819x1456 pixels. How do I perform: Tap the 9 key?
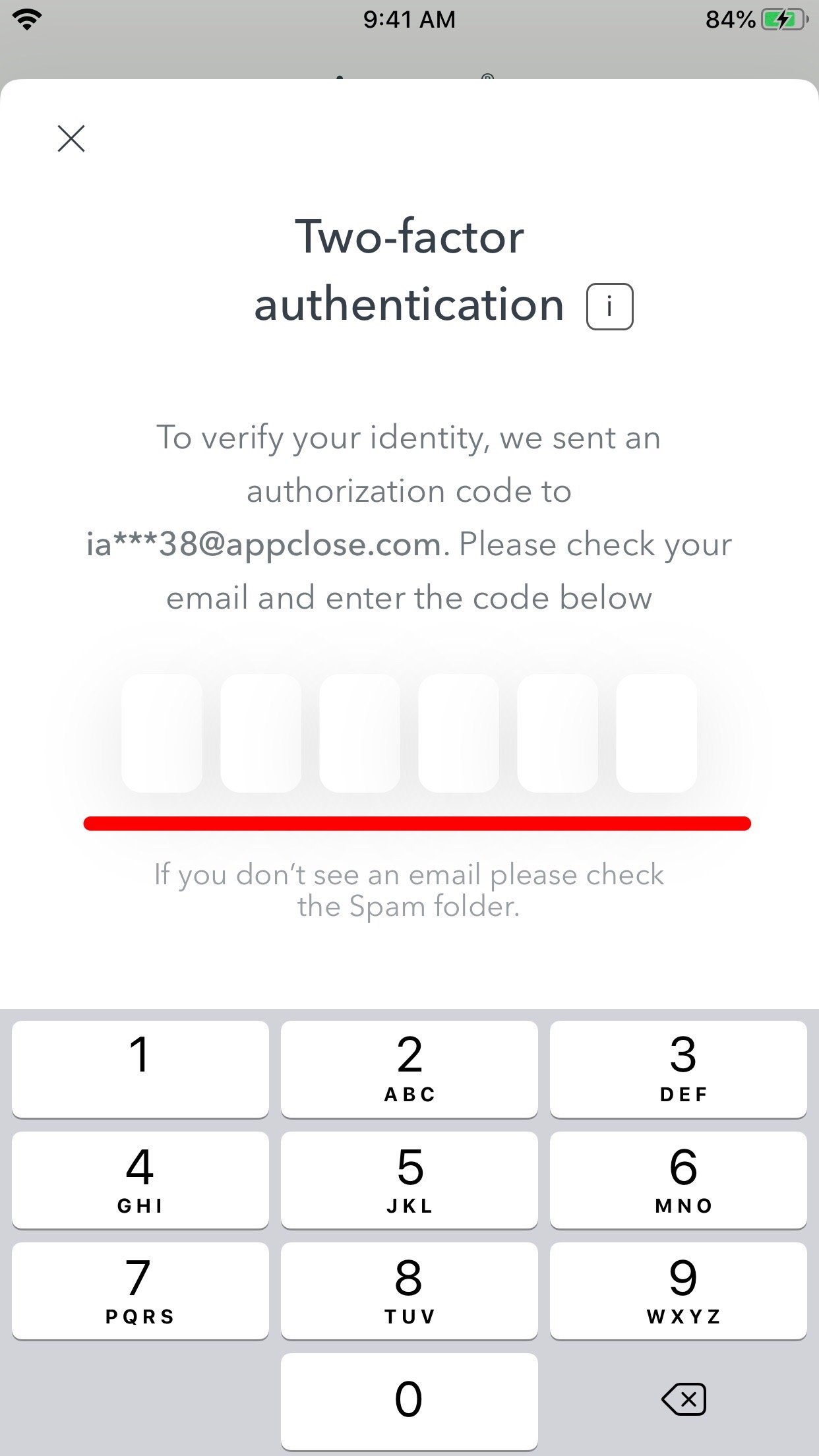[679, 1290]
